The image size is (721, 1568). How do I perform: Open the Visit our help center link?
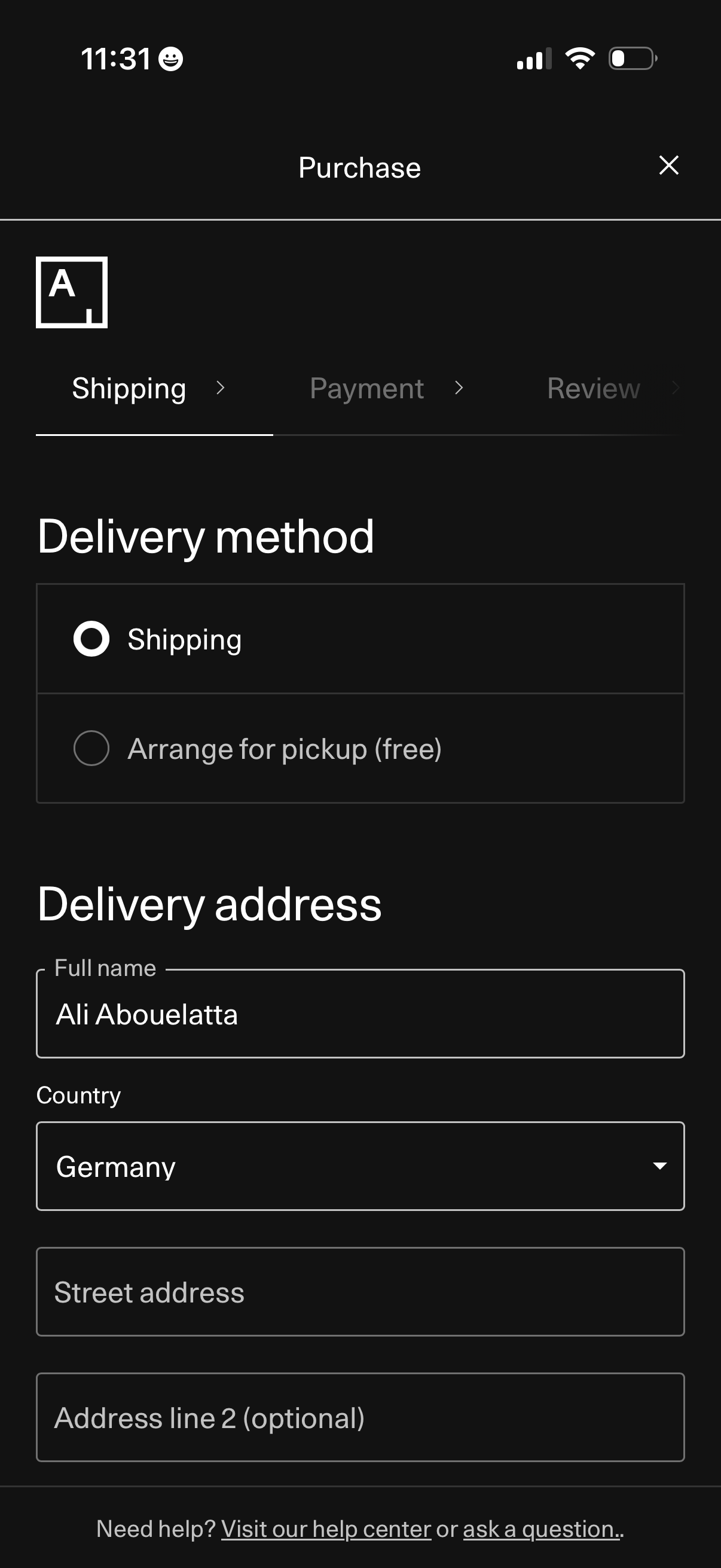click(x=326, y=1529)
